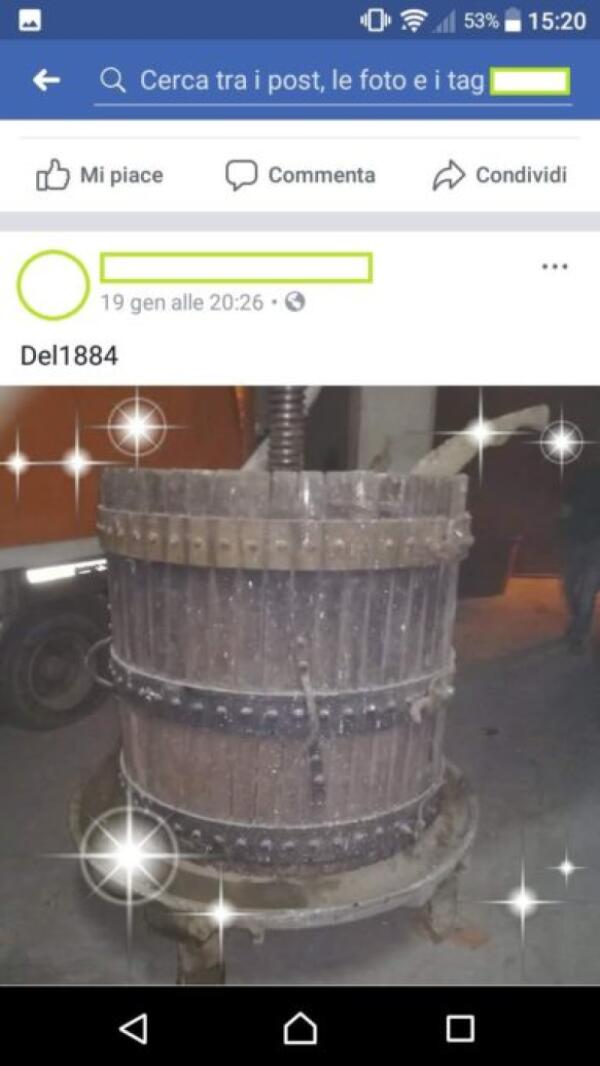Like the post with Mi piace
The width and height of the screenshot is (600, 1066).
[x=99, y=176]
